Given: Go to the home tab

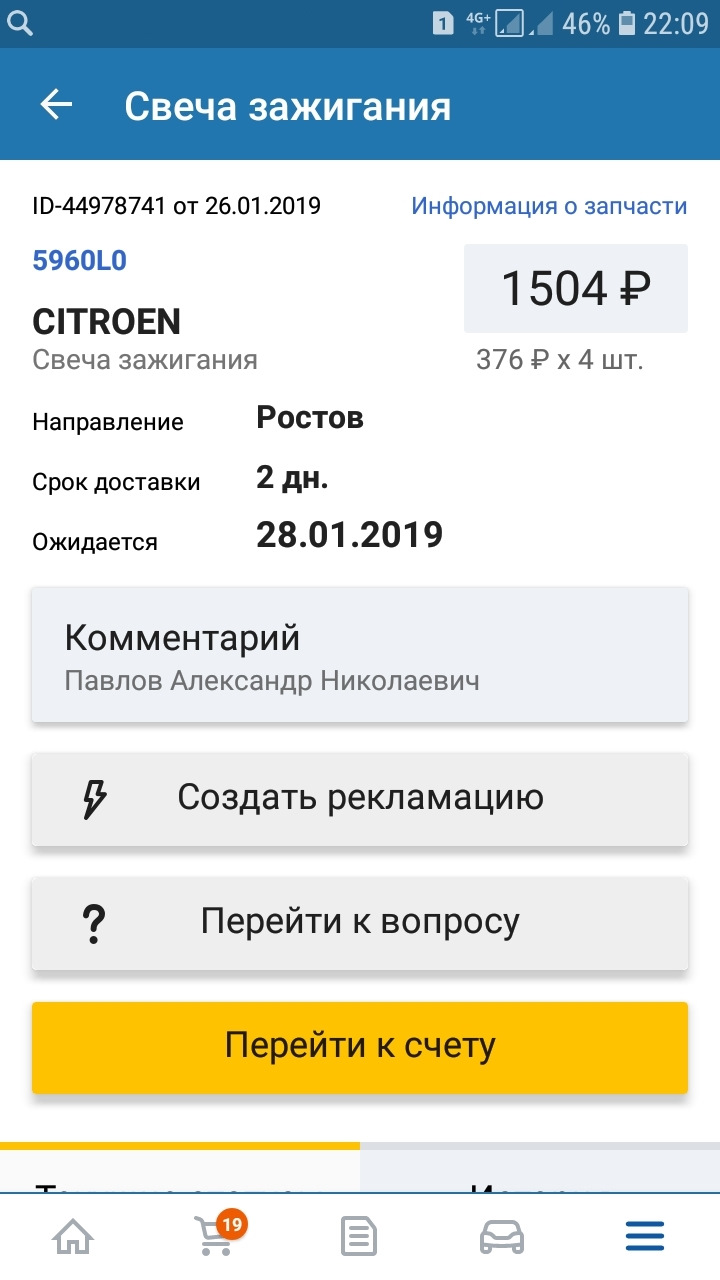Looking at the screenshot, I should click(74, 1238).
